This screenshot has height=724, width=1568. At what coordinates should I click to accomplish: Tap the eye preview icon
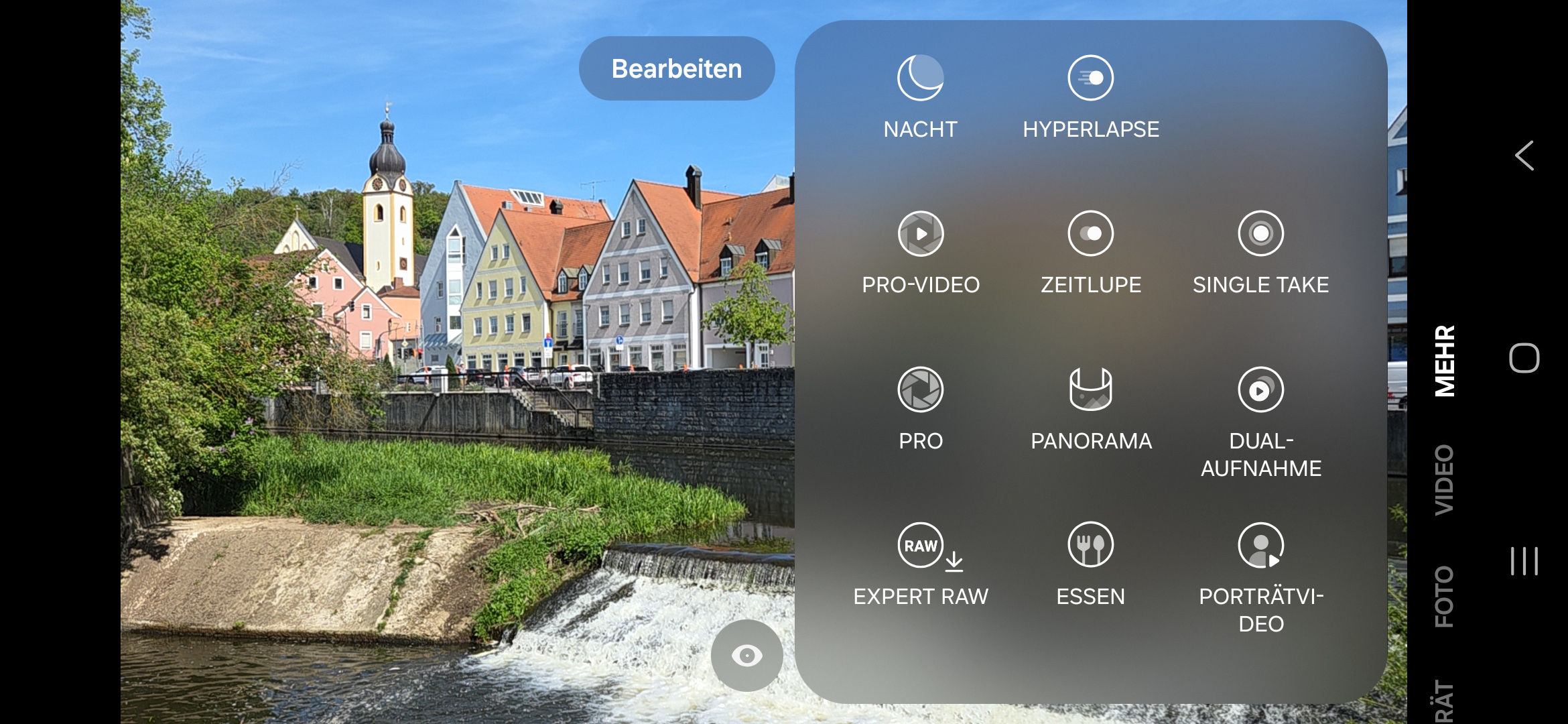point(746,656)
